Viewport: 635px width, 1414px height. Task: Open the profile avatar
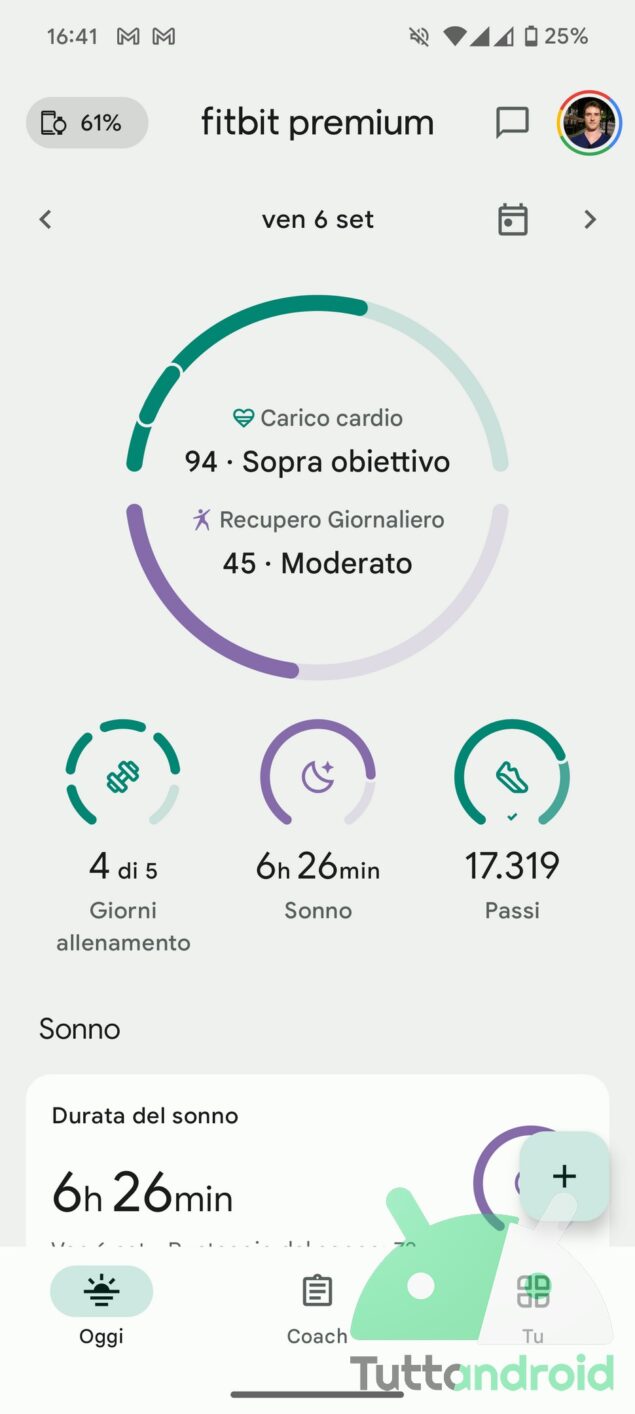pyautogui.click(x=589, y=123)
